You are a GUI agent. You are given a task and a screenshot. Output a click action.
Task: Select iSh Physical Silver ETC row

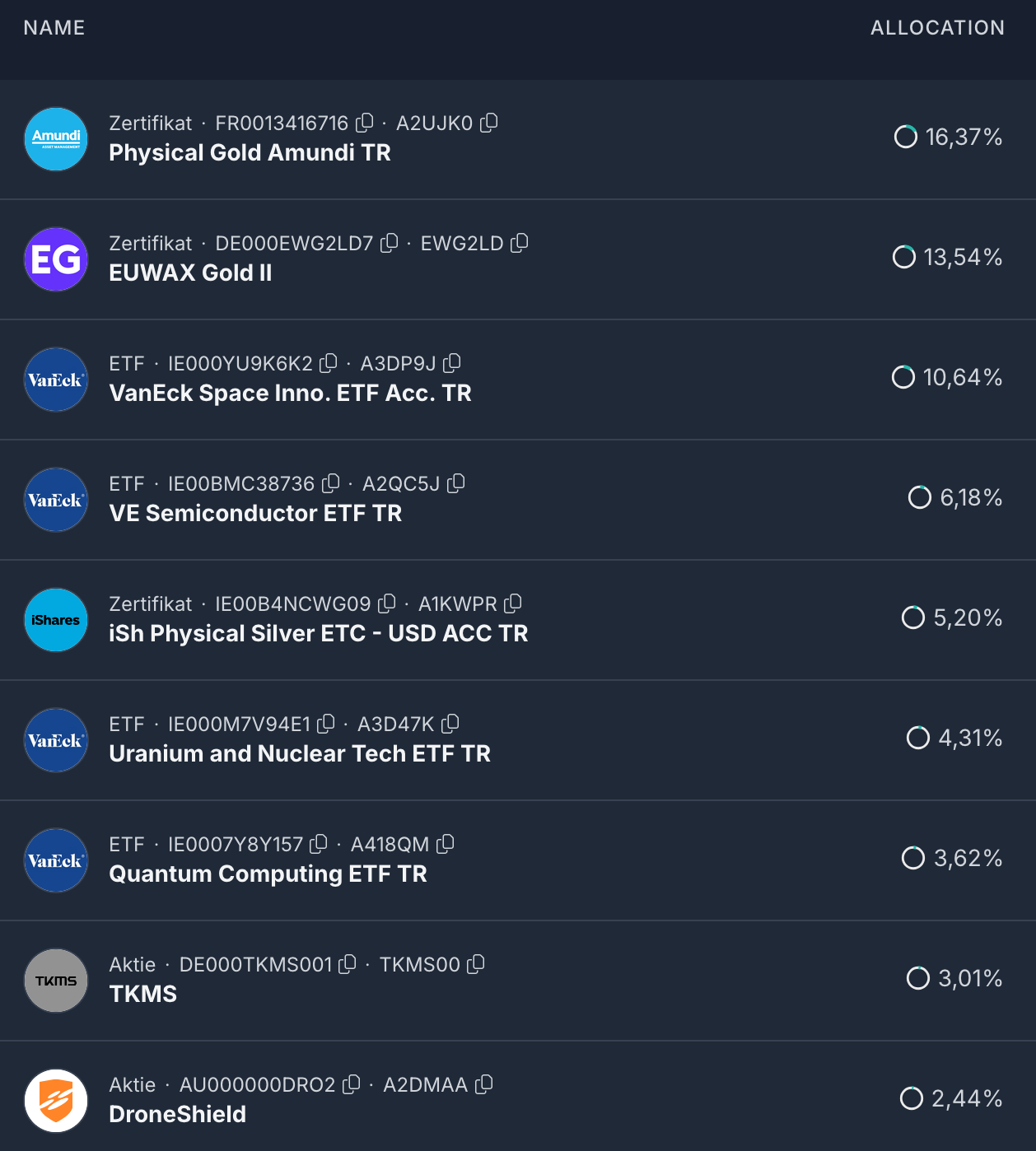pos(318,634)
